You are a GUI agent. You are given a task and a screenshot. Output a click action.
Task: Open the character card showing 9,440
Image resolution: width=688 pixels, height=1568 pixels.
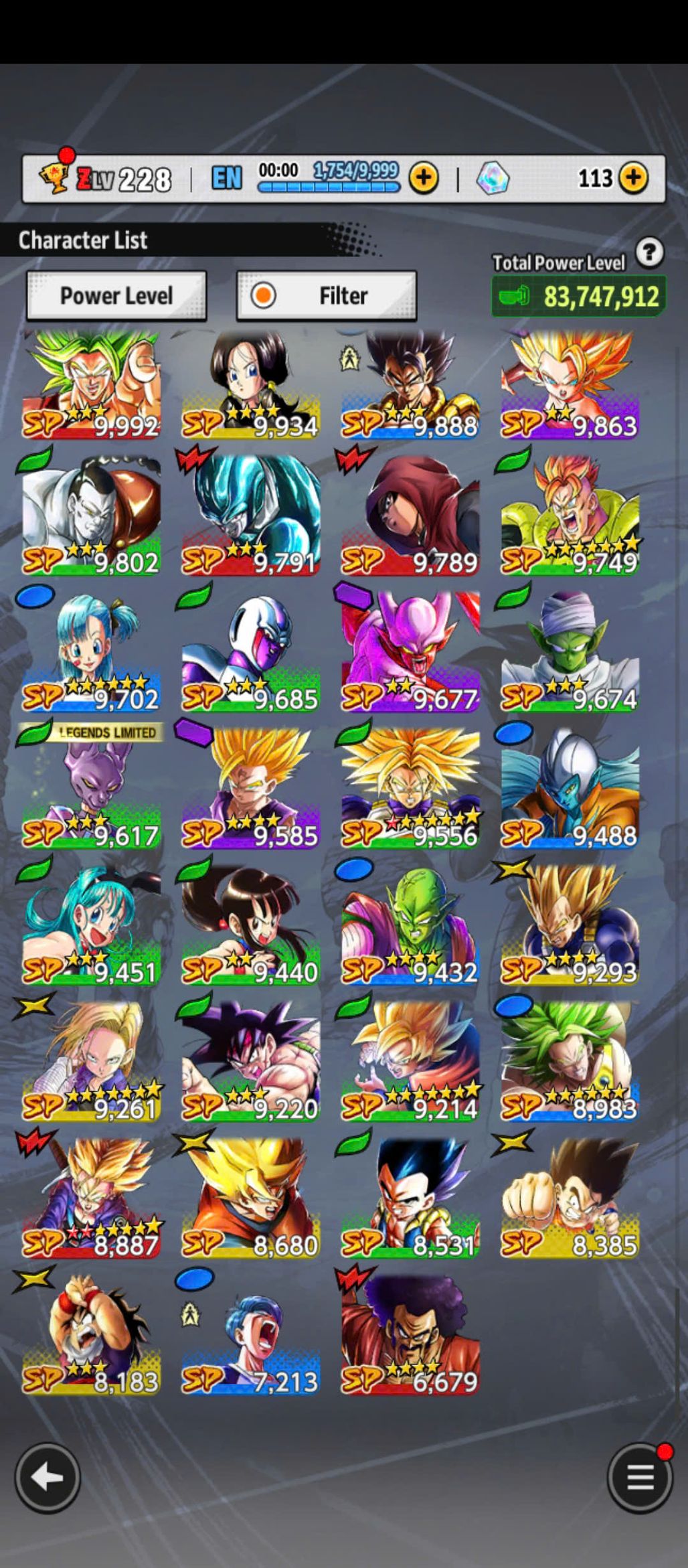[x=250, y=926]
